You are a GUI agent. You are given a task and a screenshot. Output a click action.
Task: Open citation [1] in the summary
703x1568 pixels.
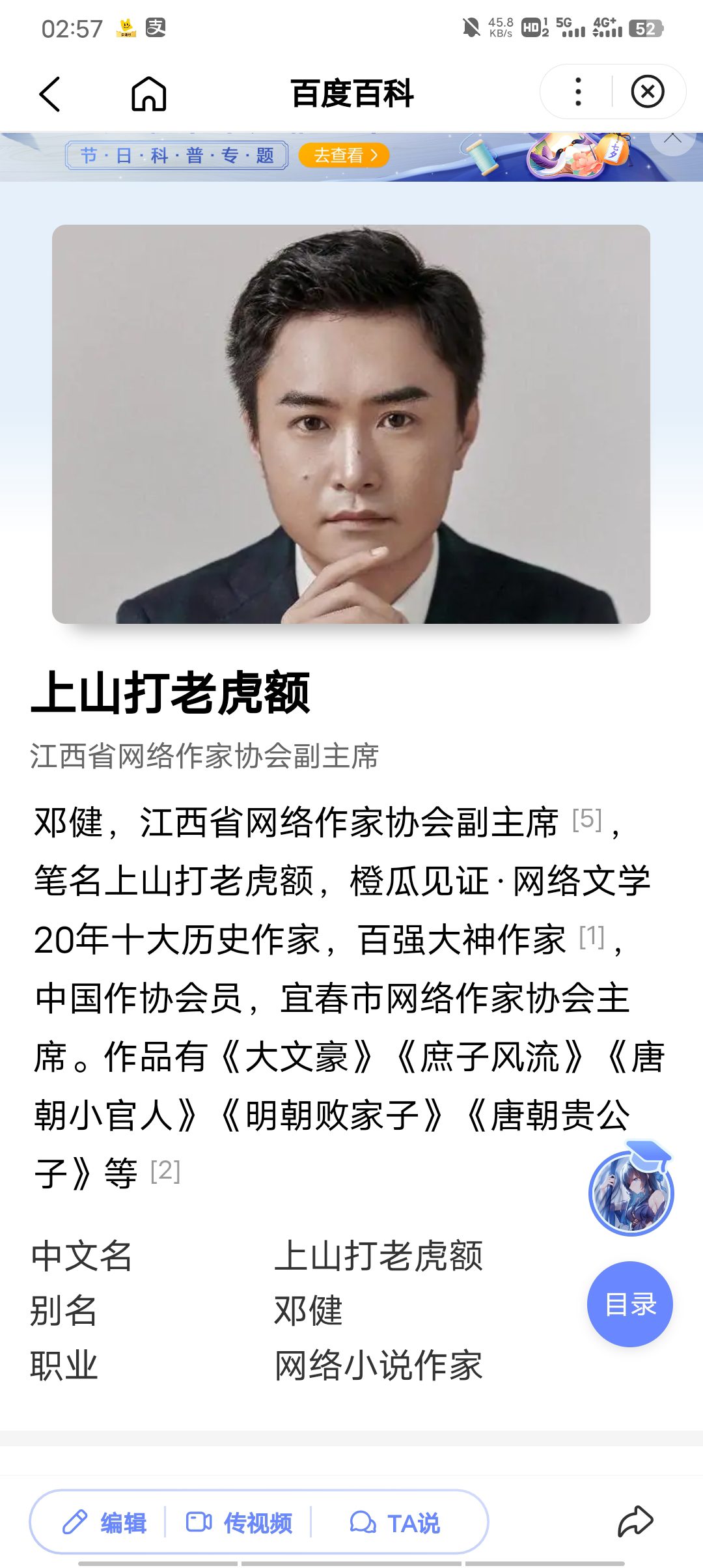pos(592,937)
